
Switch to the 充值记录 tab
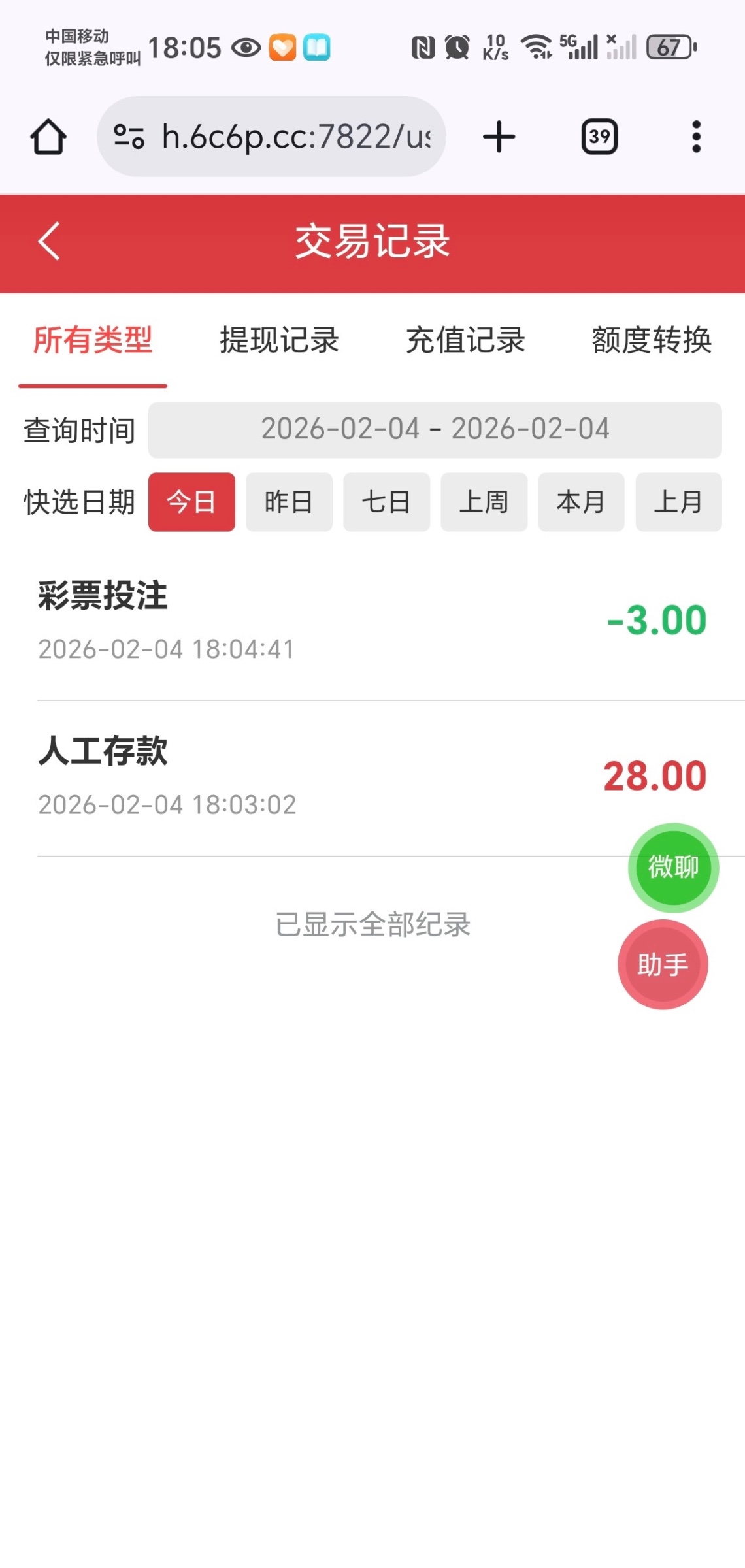click(x=465, y=340)
